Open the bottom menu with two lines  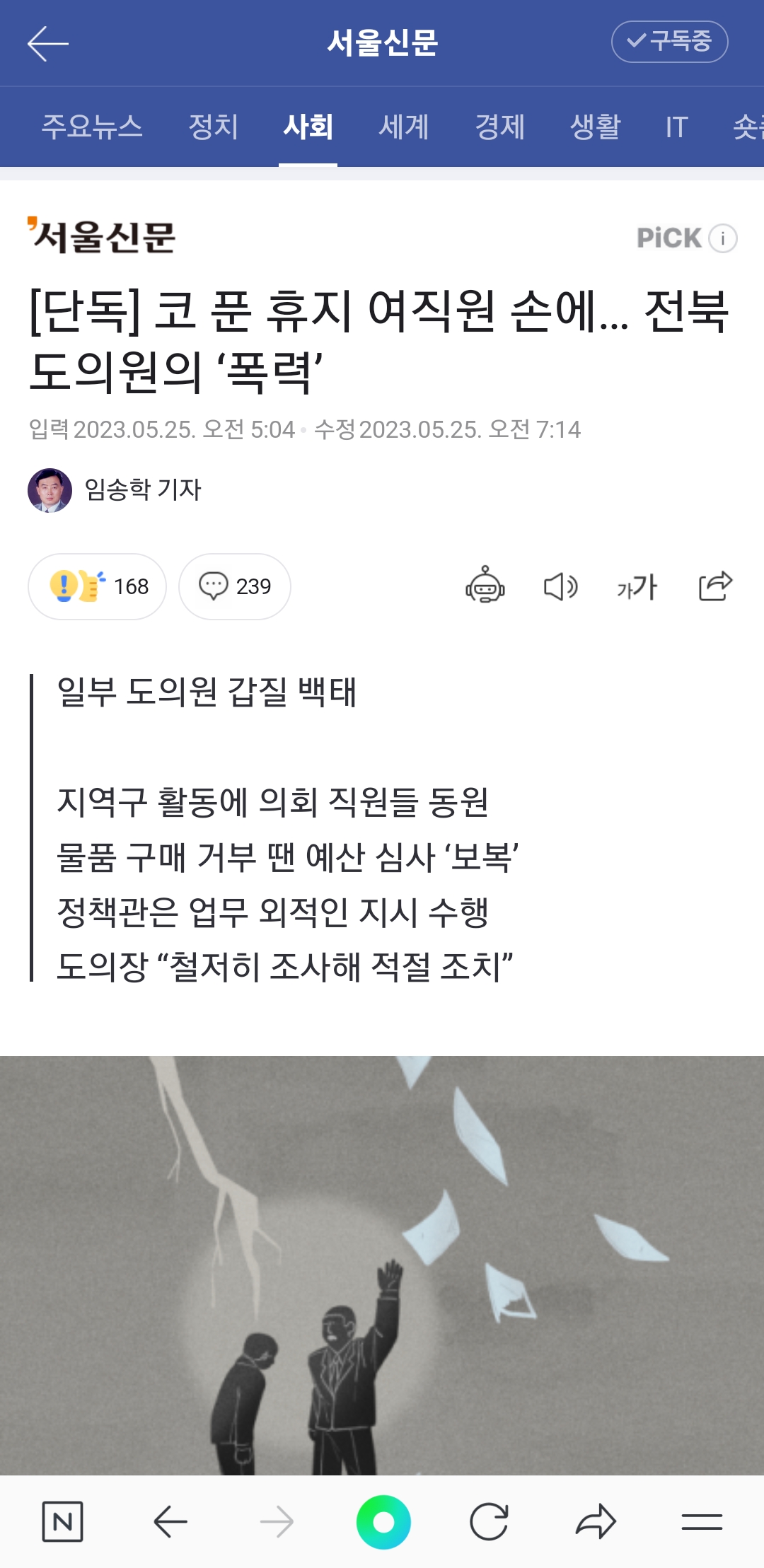[702, 1521]
